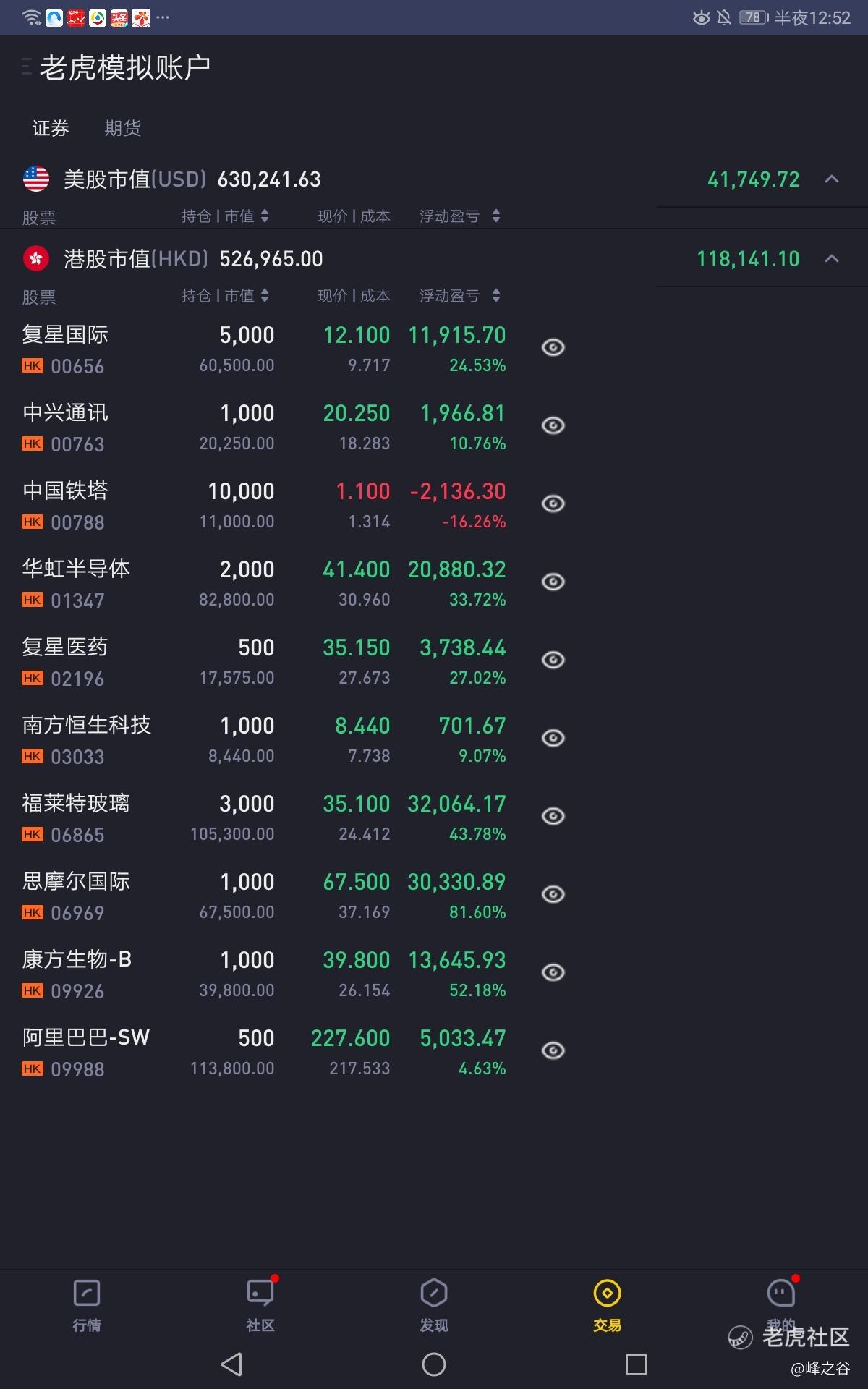Screen dimensions: 868x1389
Task: Open the 思摩尔国际 position
Action: click(264, 896)
